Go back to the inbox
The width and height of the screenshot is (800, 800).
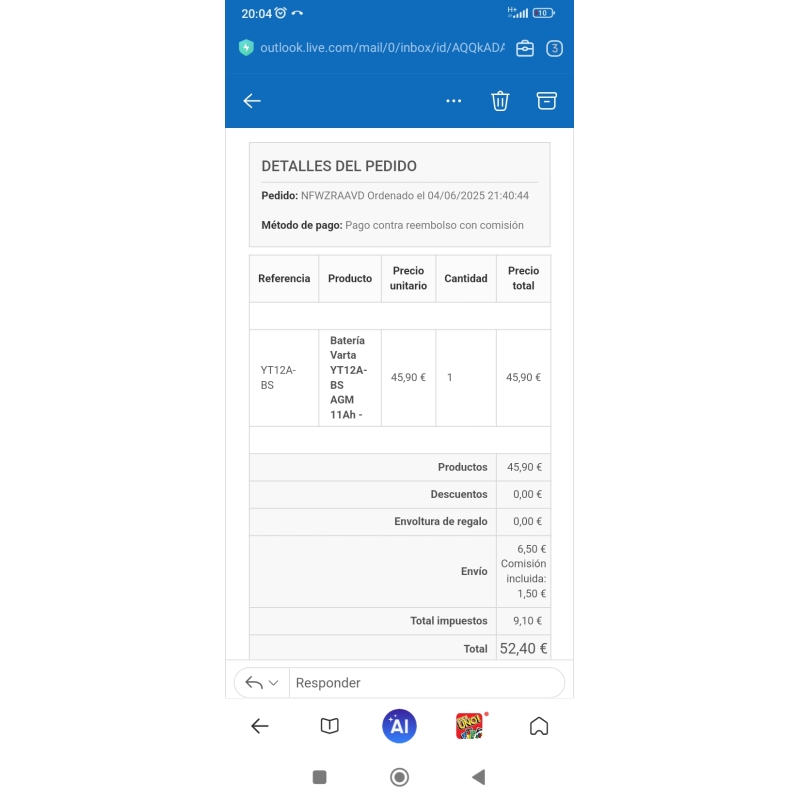(x=252, y=101)
